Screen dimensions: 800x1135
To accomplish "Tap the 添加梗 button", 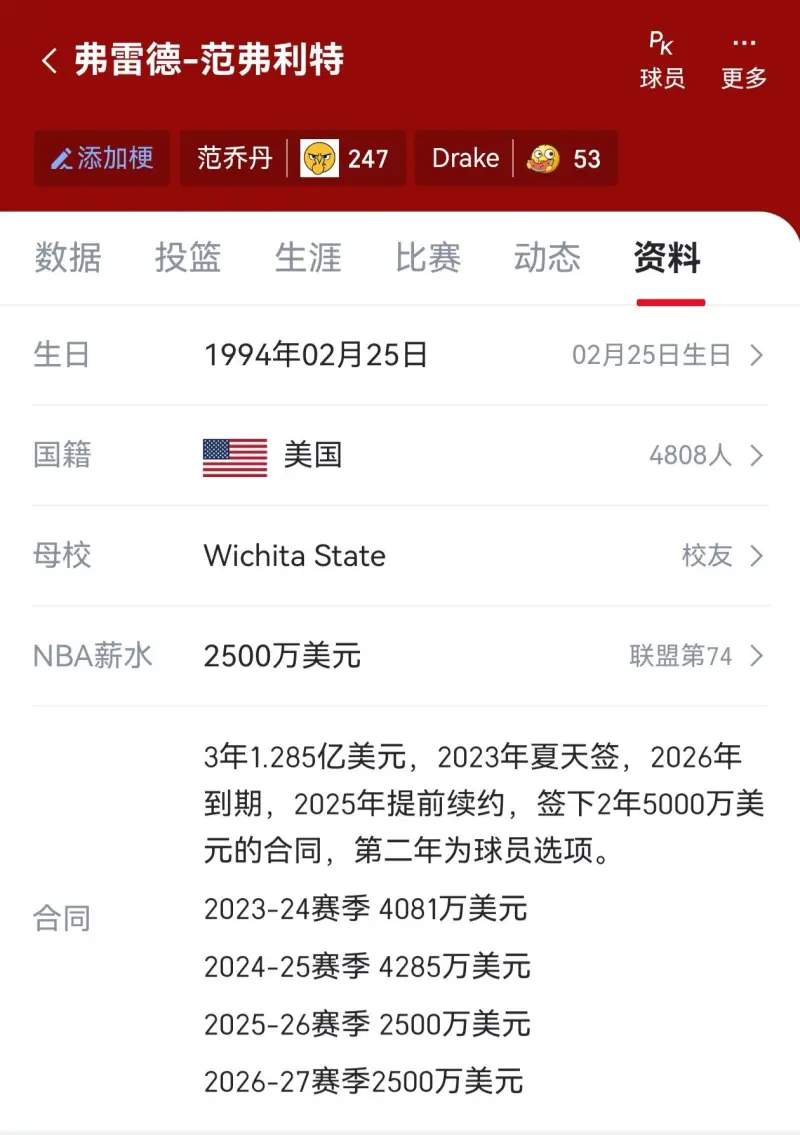I will click(x=103, y=158).
